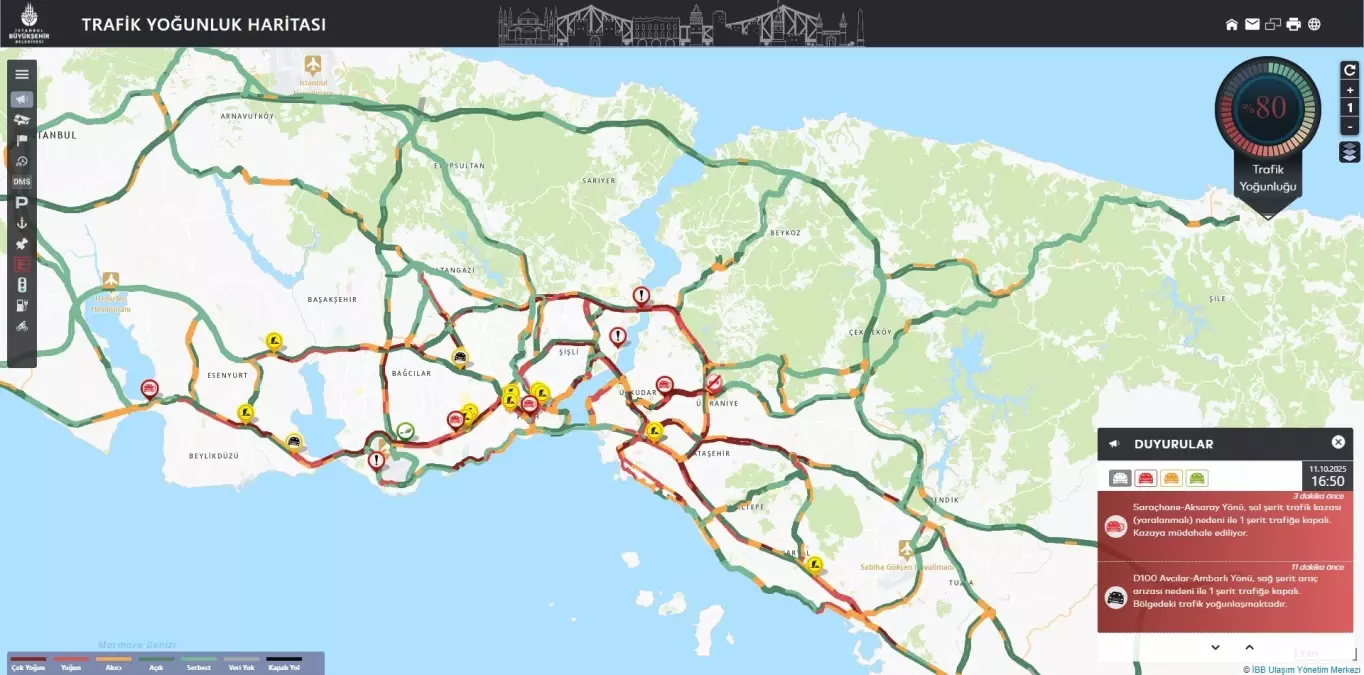Toggle the announcements megaphone in sidebar
Viewport: 1364px width, 675px height.
coord(22,99)
